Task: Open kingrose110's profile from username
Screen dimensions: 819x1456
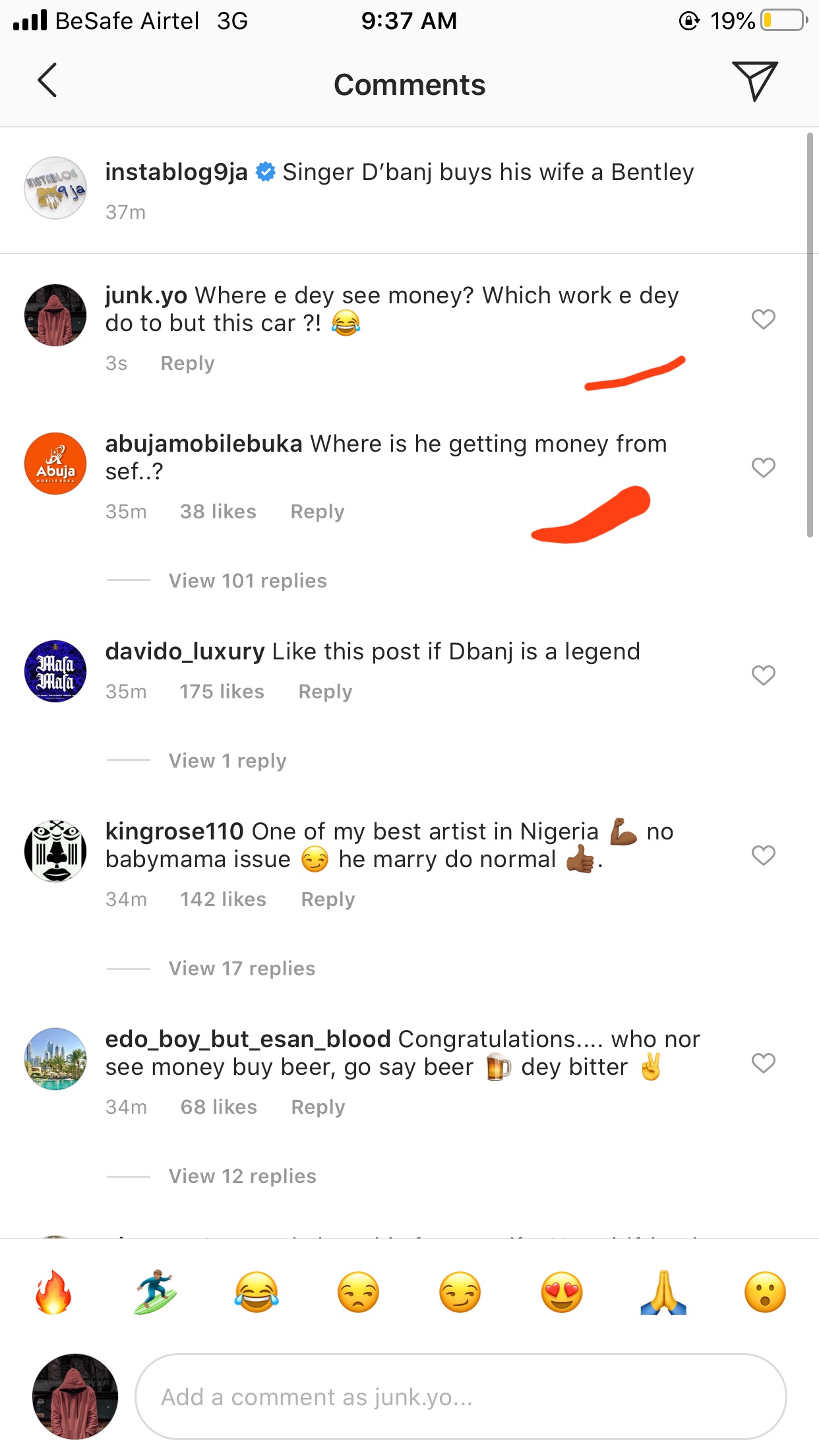Action: [x=174, y=832]
